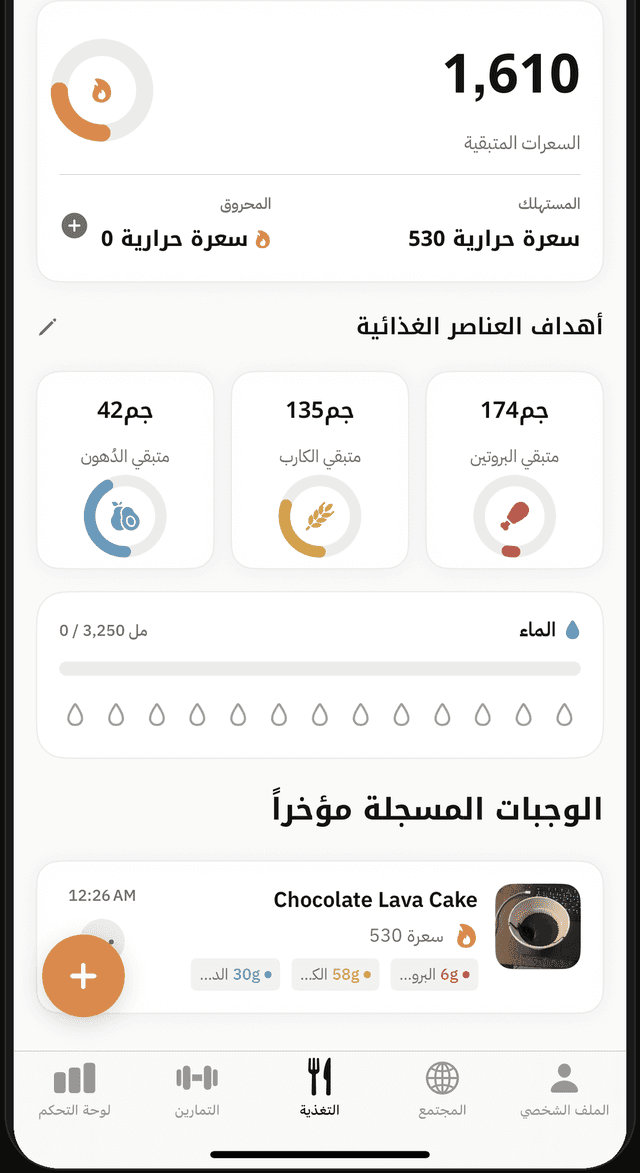640x1173 pixels.
Task: Open the remaining carbs card
Action: (320, 470)
